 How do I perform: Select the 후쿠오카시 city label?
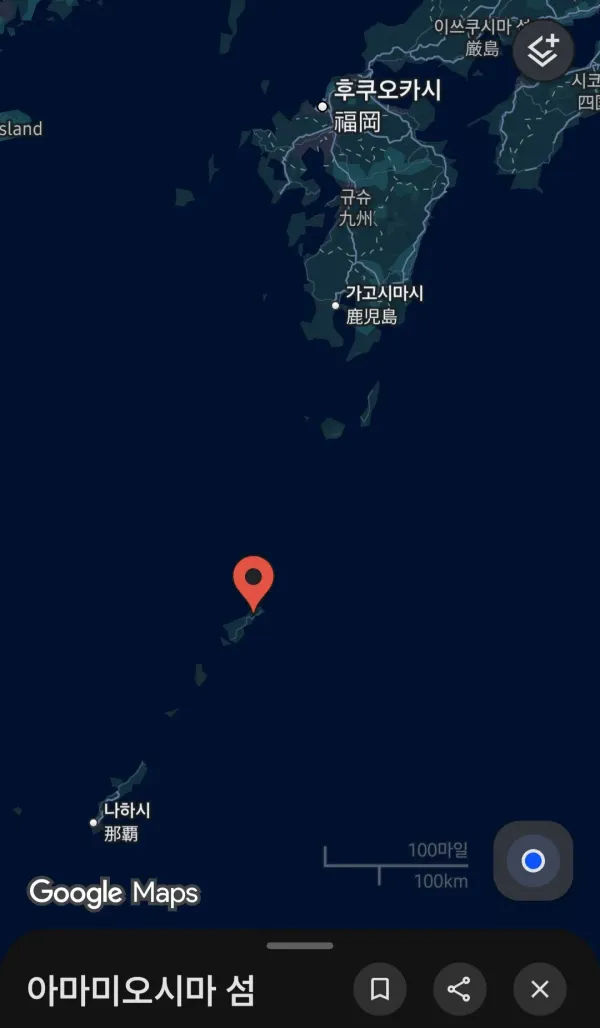pyautogui.click(x=388, y=90)
